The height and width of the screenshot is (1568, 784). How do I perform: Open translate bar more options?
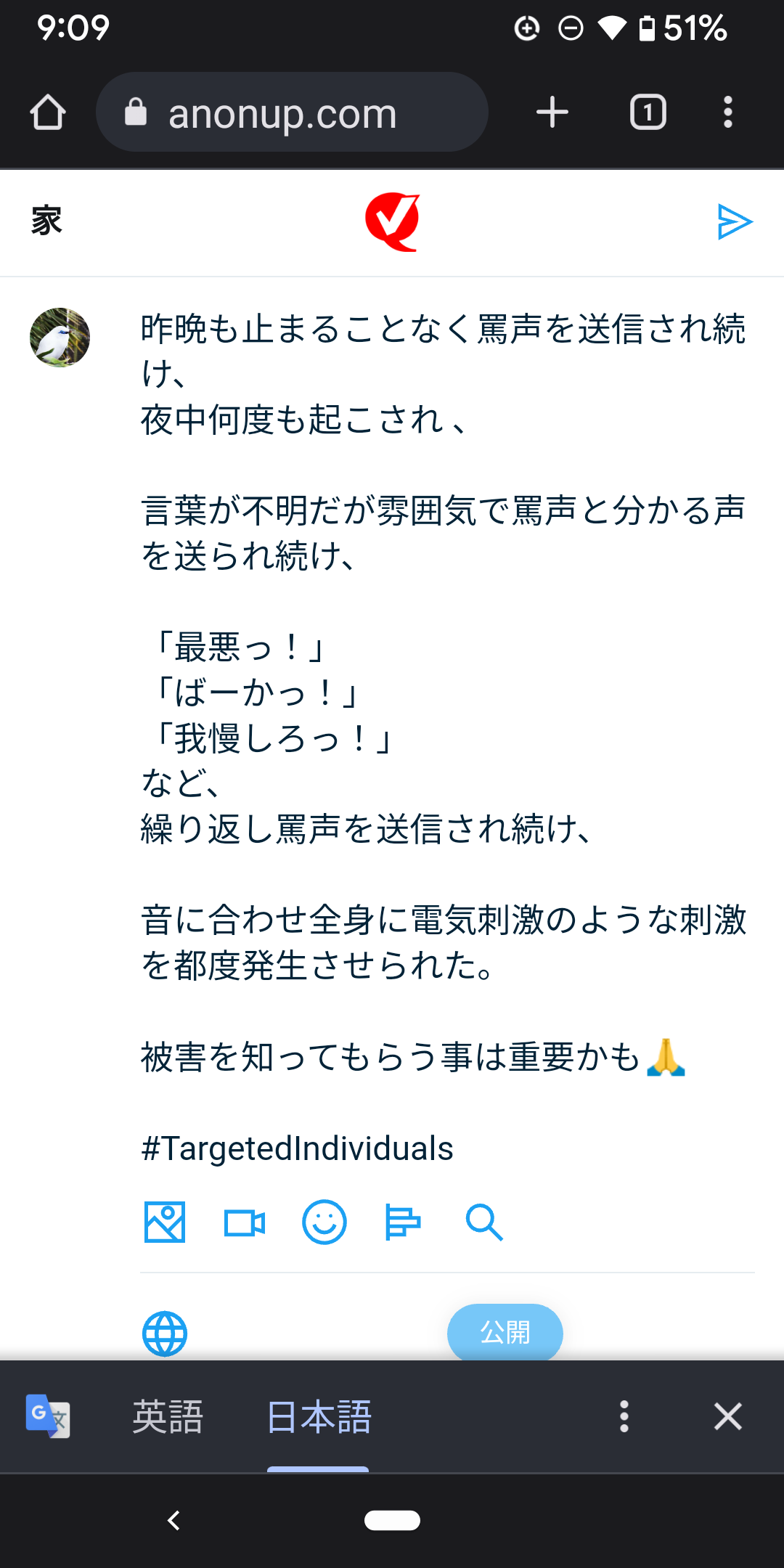pos(624,1416)
